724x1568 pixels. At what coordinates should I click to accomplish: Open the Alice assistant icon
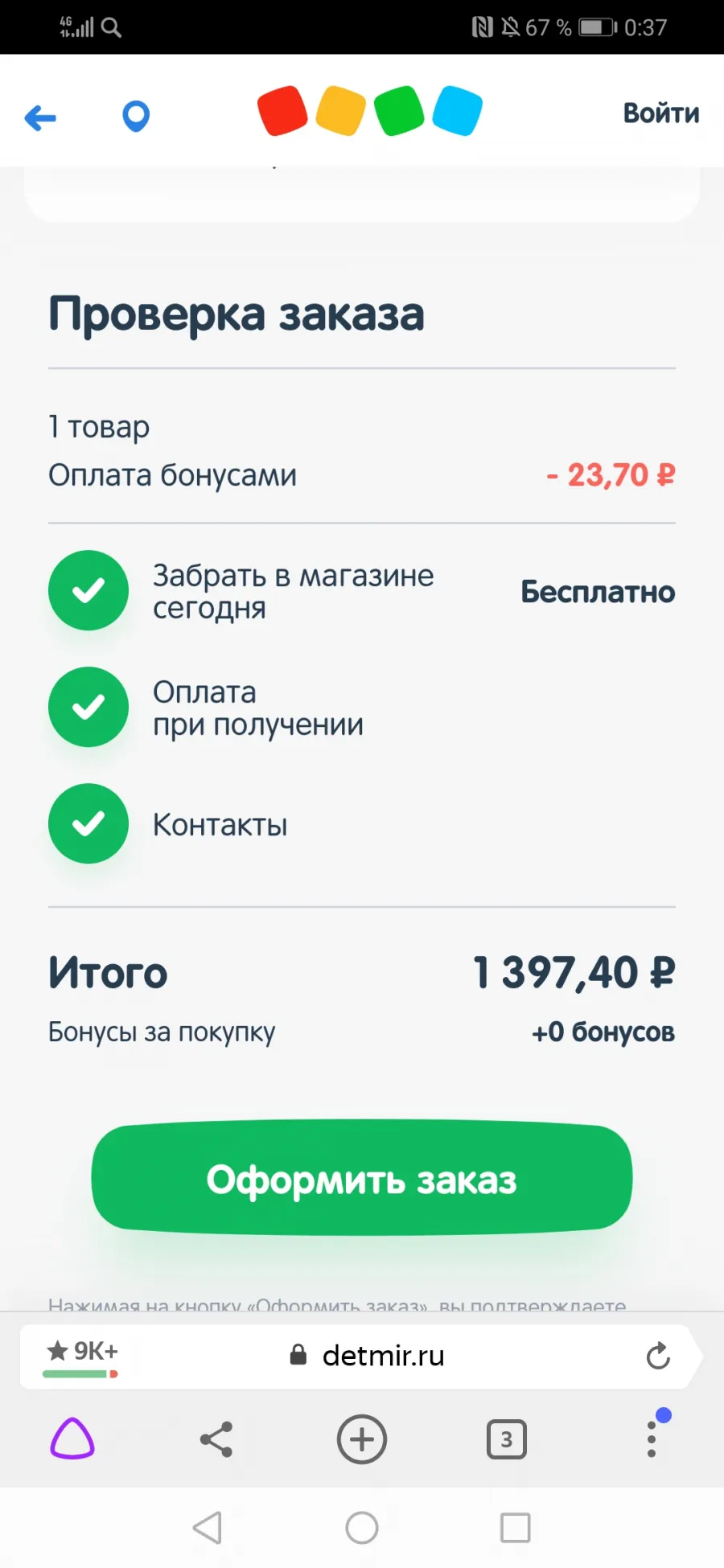72,1439
